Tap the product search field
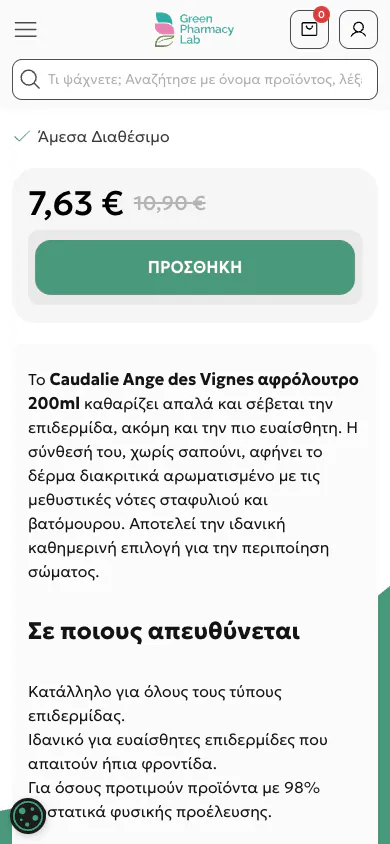 [195, 80]
